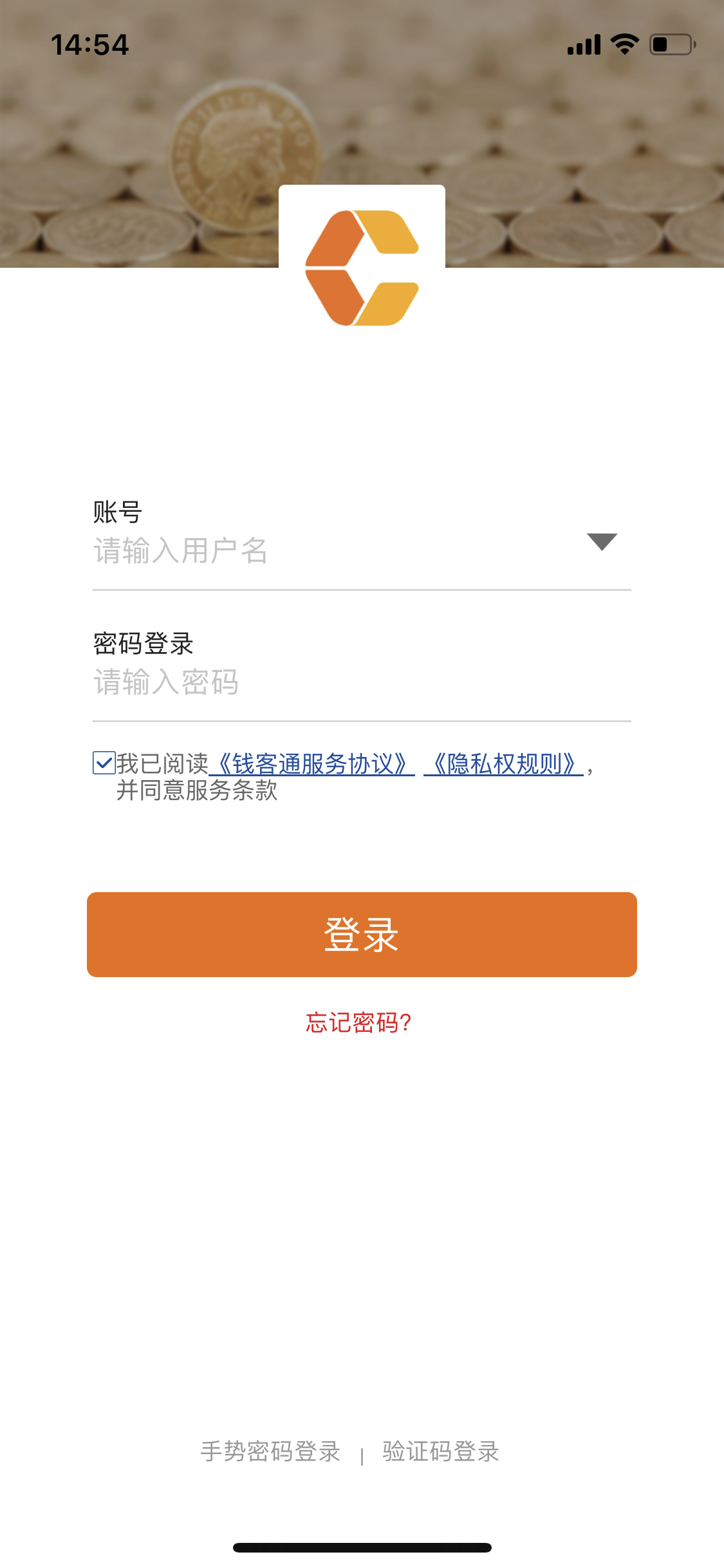Screen dimensions: 724x1568
Task: Tap the orange 登录 button
Action: coord(362,934)
